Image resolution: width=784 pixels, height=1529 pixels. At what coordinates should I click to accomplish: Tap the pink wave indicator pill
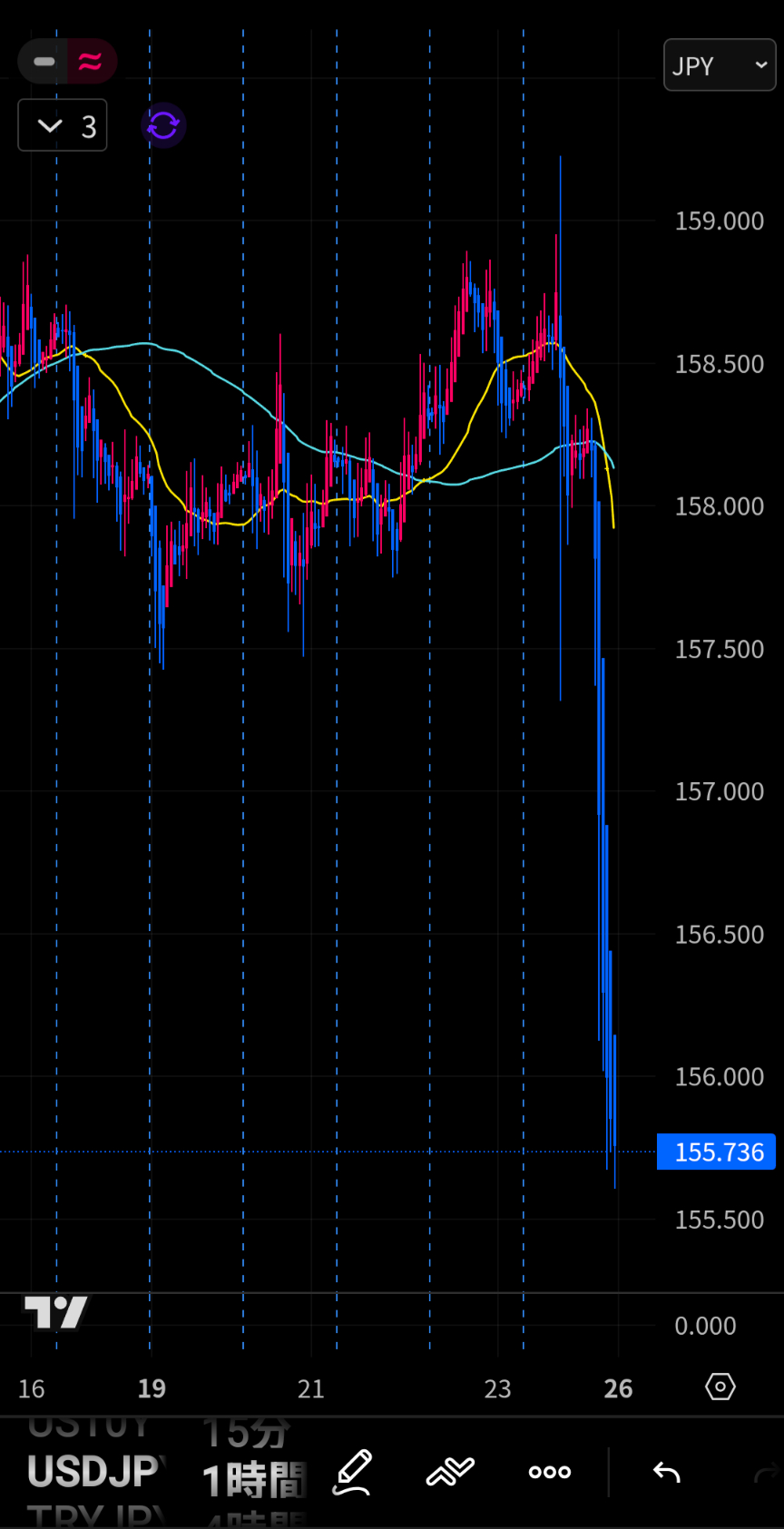tap(91, 62)
